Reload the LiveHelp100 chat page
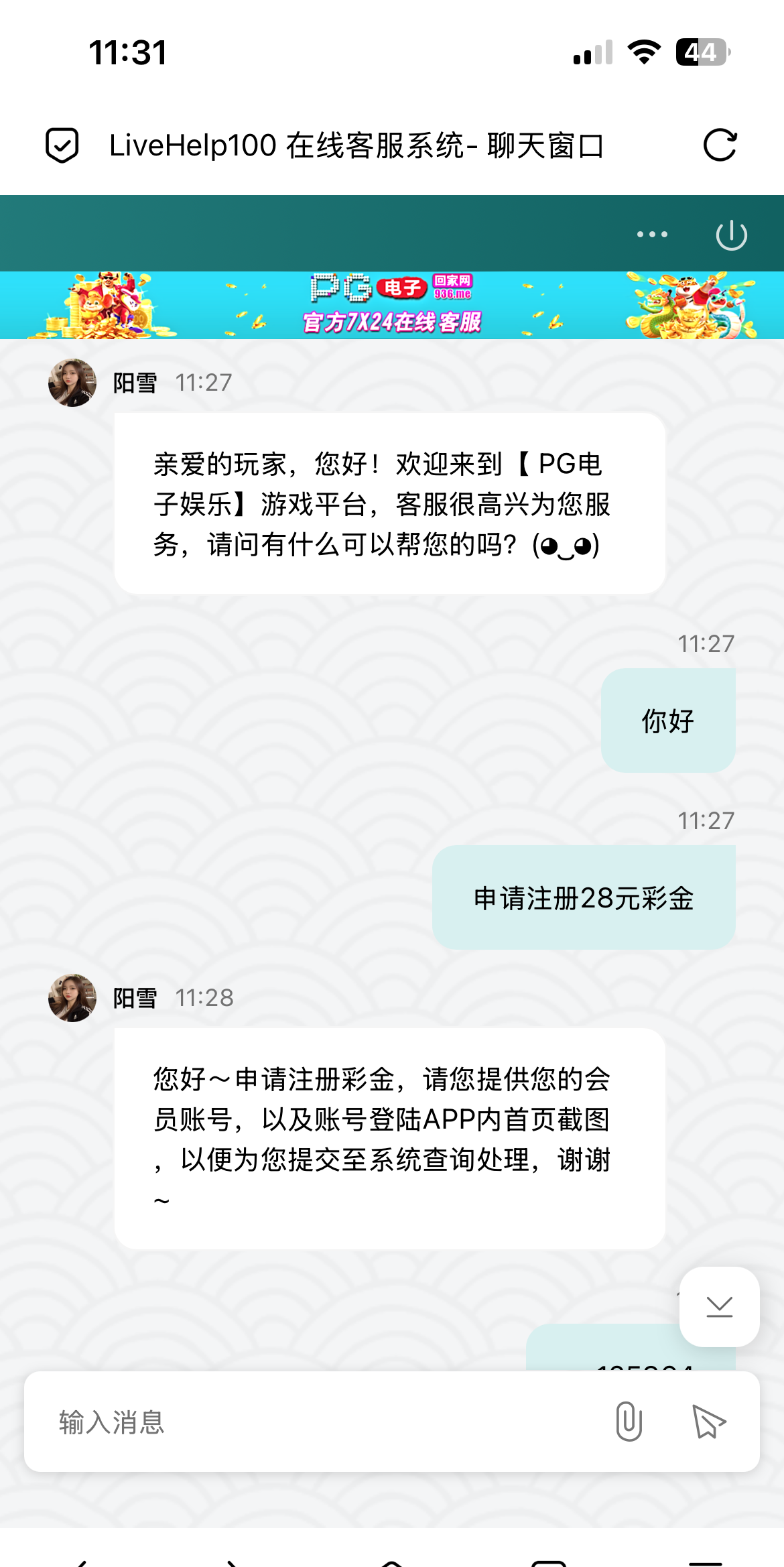The width and height of the screenshot is (784, 1567). point(720,145)
